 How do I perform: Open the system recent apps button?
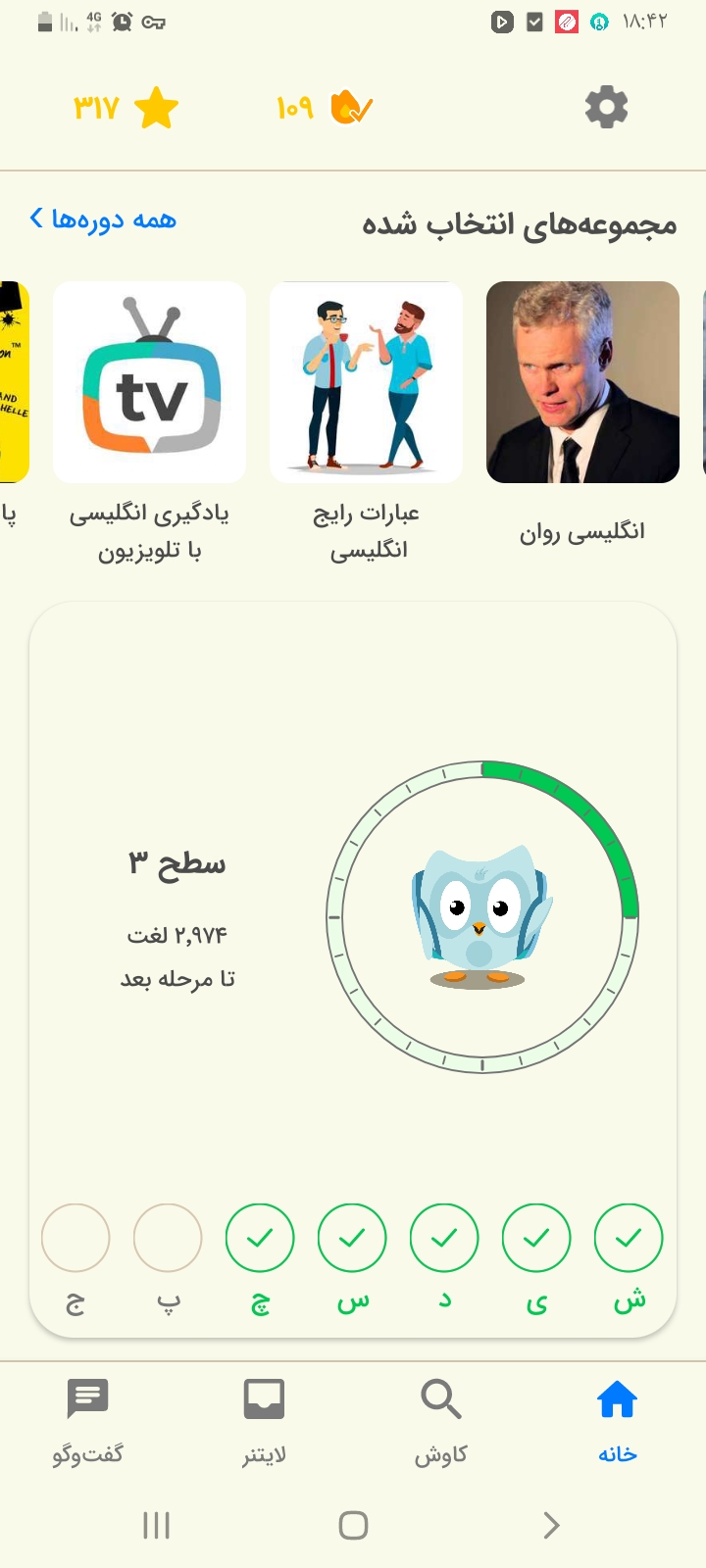pos(157,1525)
